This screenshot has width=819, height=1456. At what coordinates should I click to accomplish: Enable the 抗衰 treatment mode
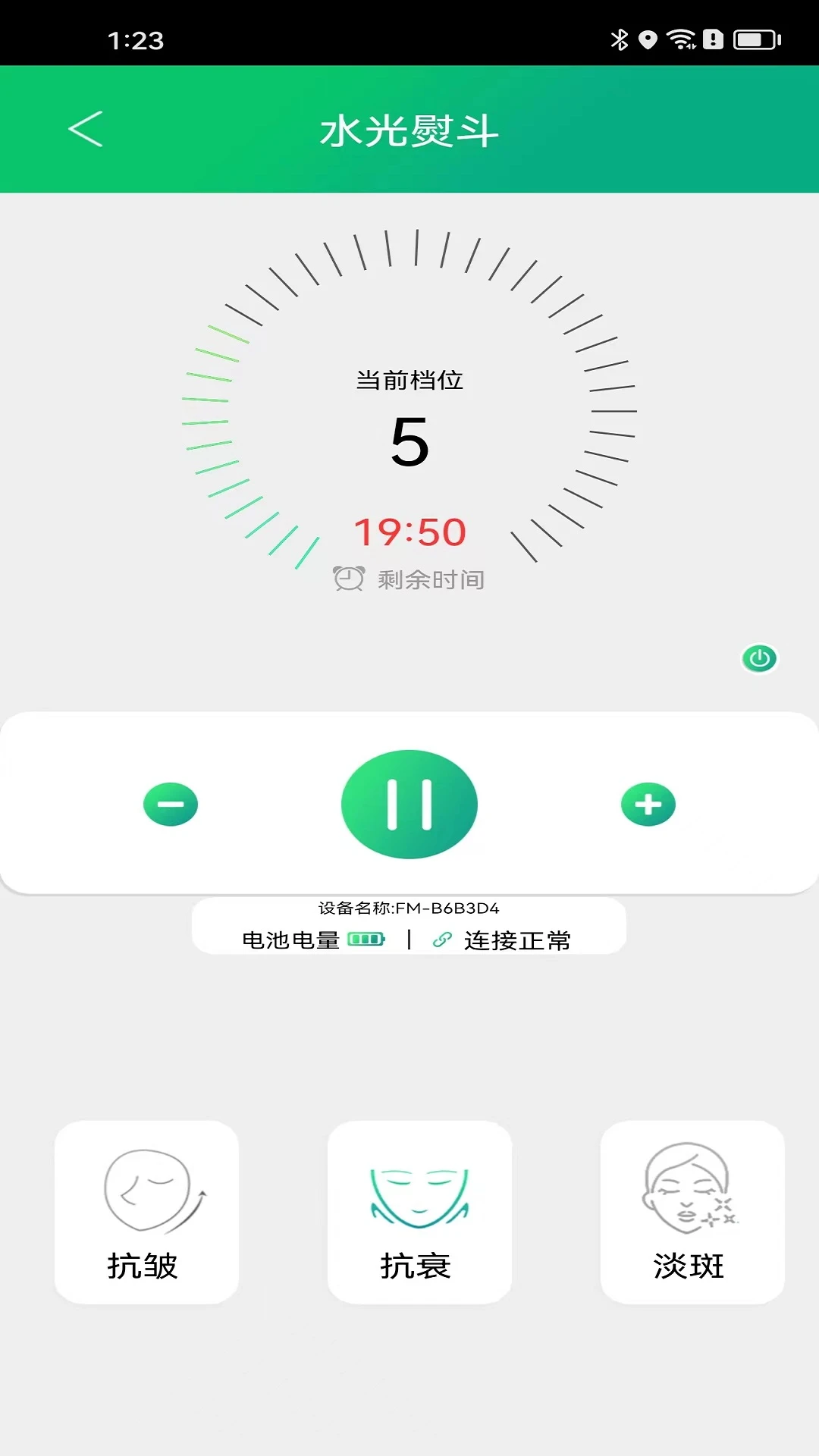pyautogui.click(x=419, y=1213)
